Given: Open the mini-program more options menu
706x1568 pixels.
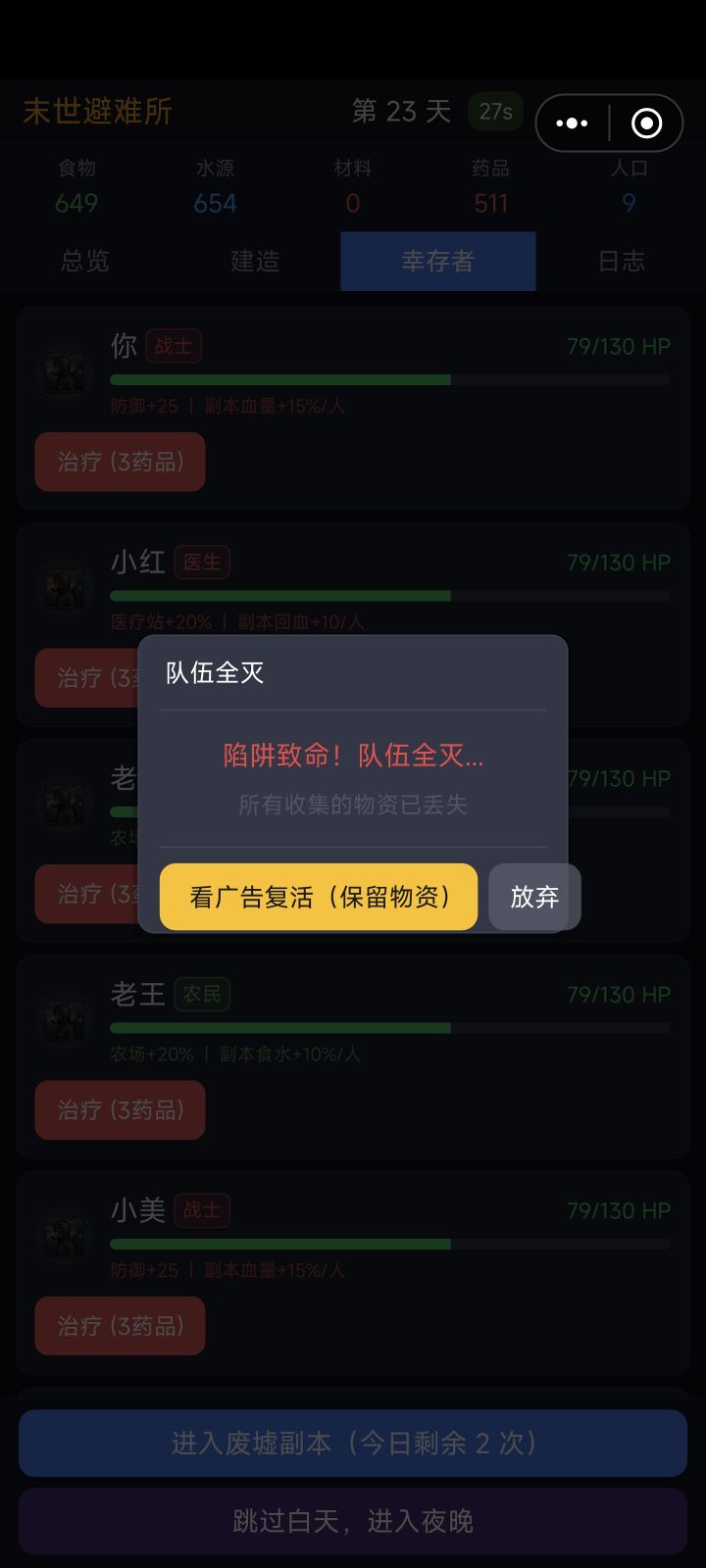Looking at the screenshot, I should [572, 122].
